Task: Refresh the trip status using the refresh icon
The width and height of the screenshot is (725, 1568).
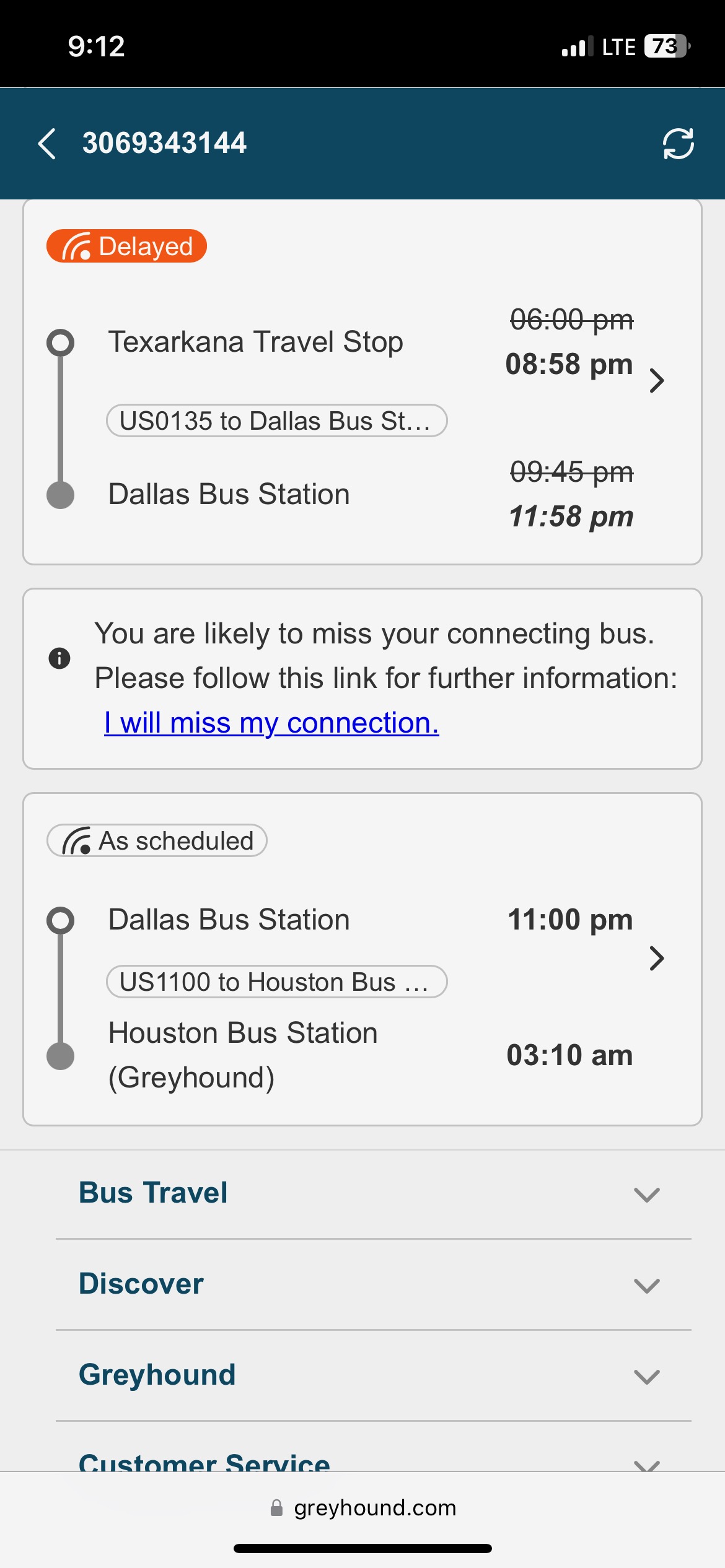Action: tap(677, 143)
